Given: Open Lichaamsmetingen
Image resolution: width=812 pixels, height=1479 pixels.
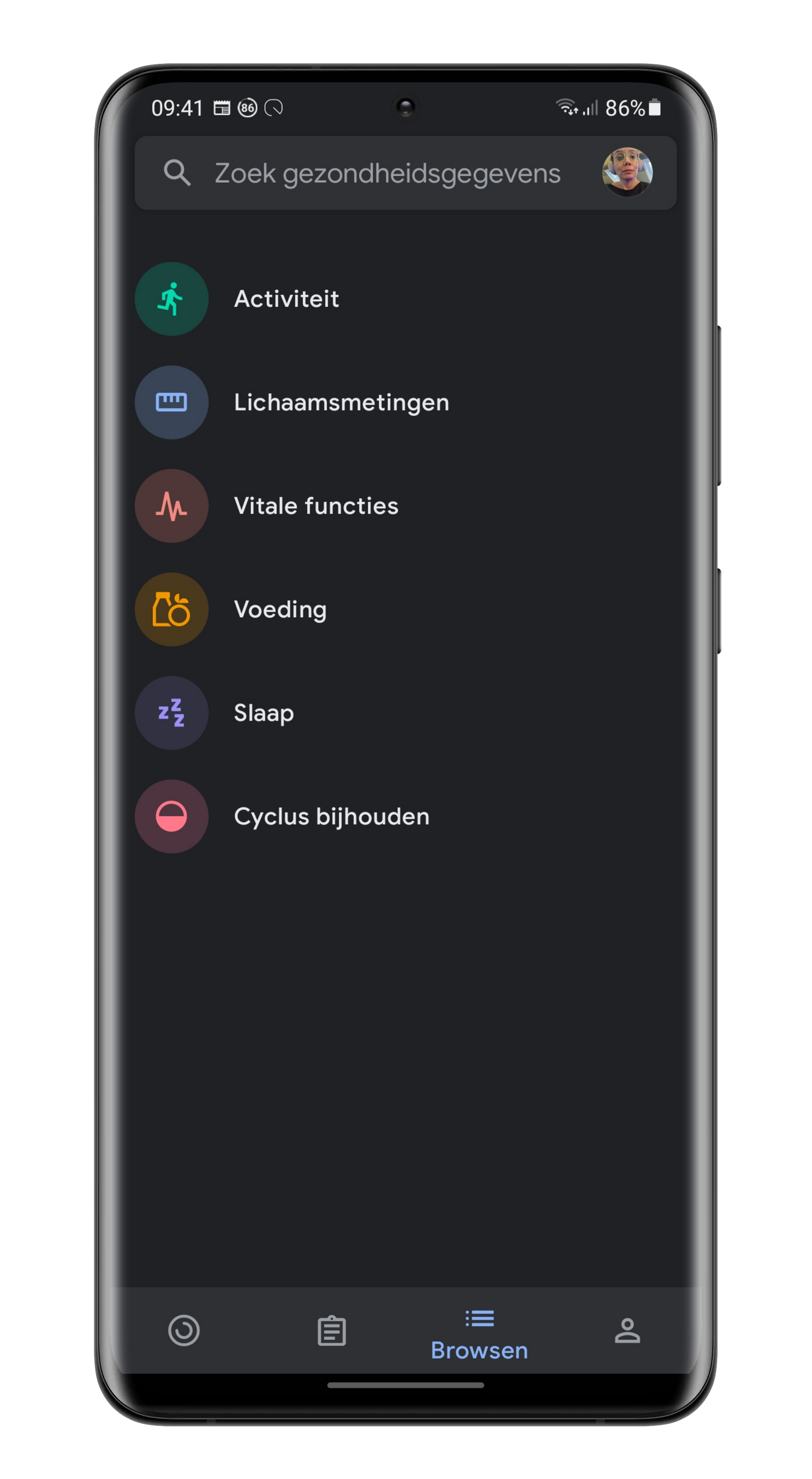Looking at the screenshot, I should (x=341, y=402).
